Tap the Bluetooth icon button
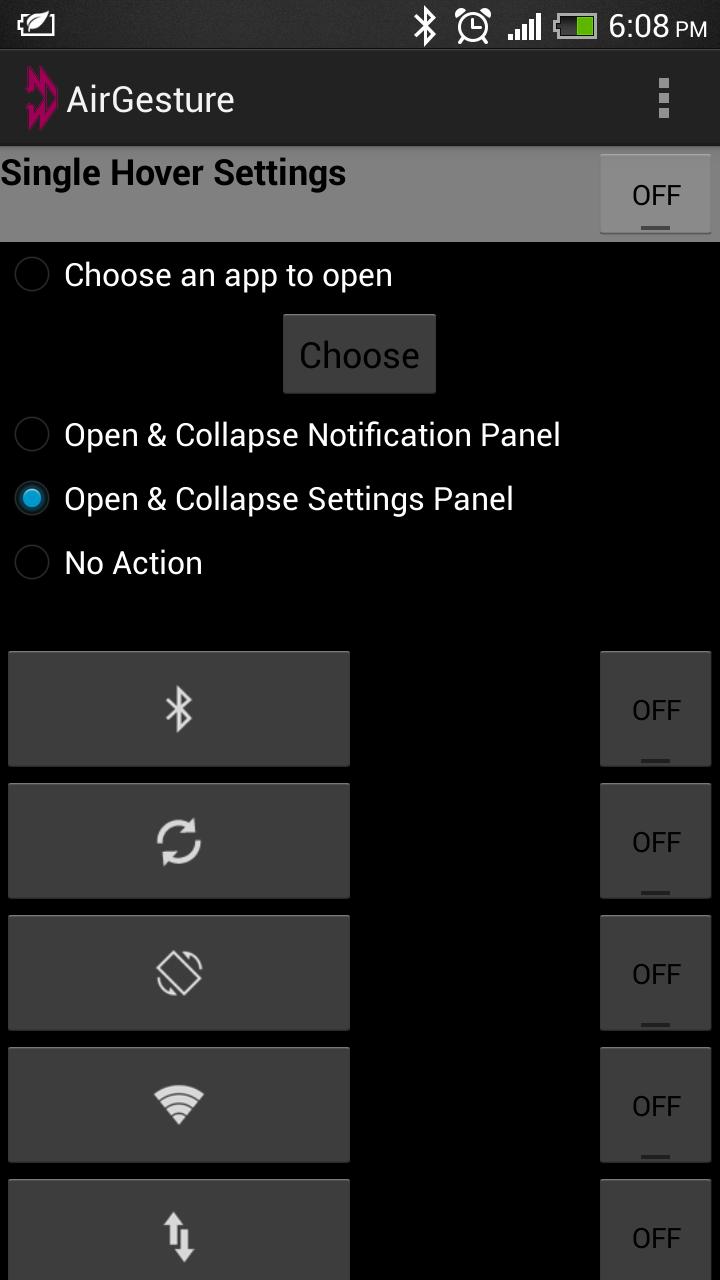 (179, 709)
